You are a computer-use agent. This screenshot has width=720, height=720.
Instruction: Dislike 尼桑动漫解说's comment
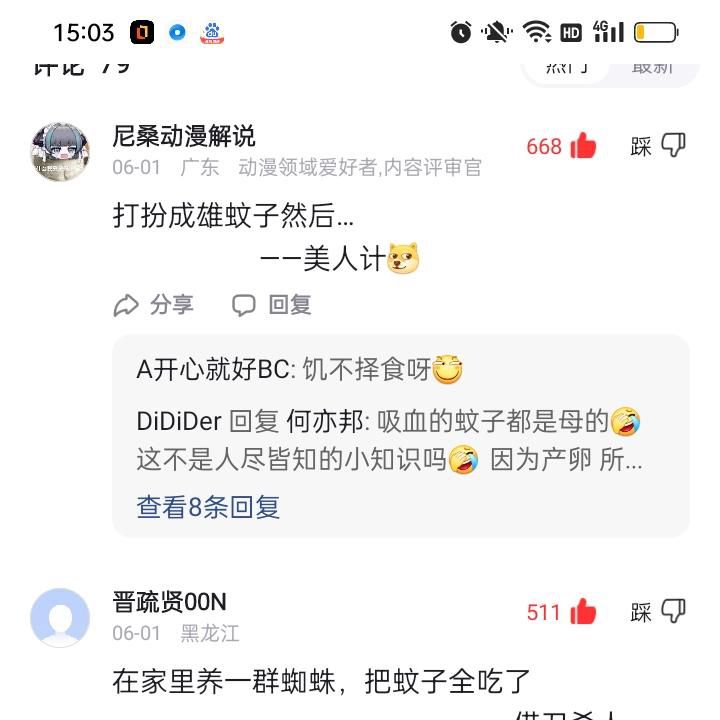click(x=673, y=146)
